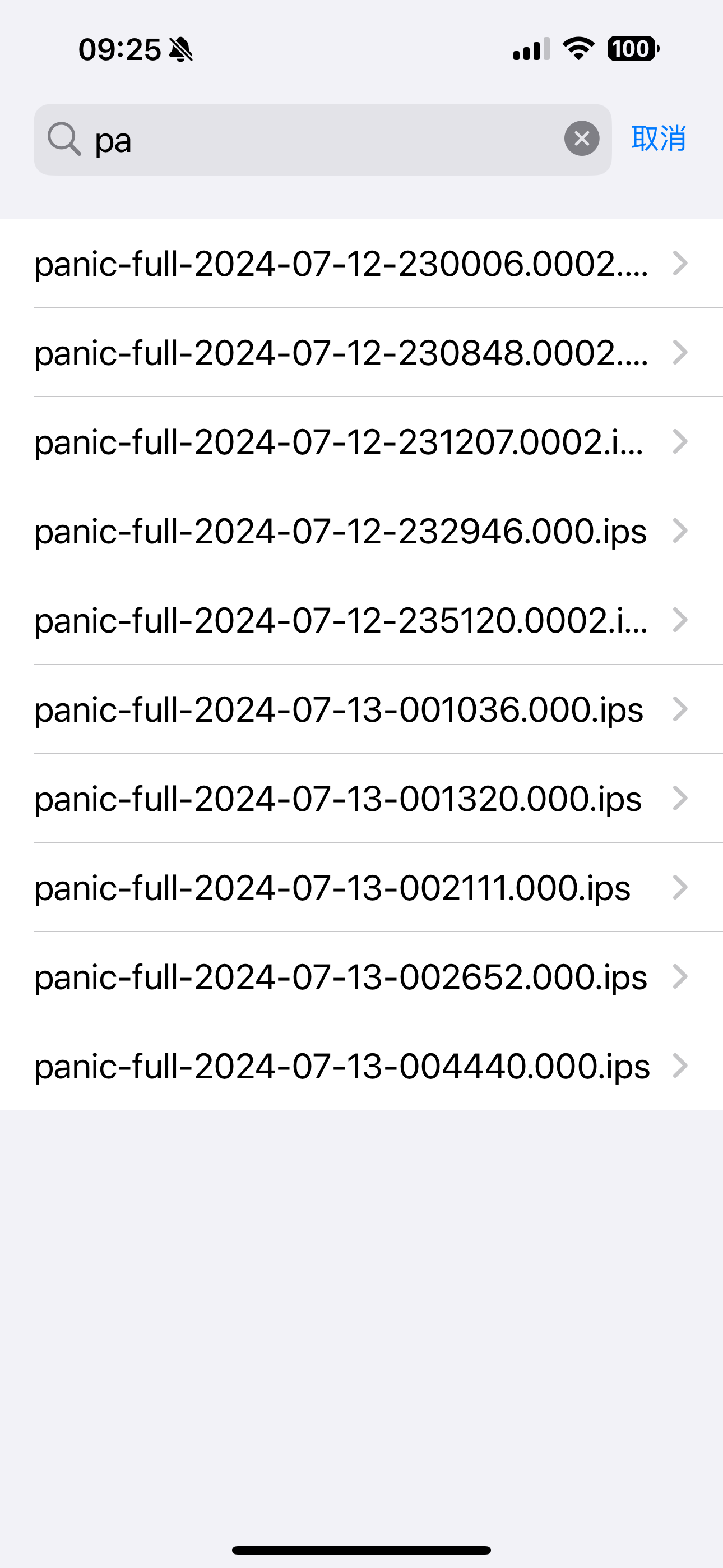Open panic-full-2024-07-13-004440.000.ips
Screen dimensions: 723x1568
click(x=361, y=1066)
